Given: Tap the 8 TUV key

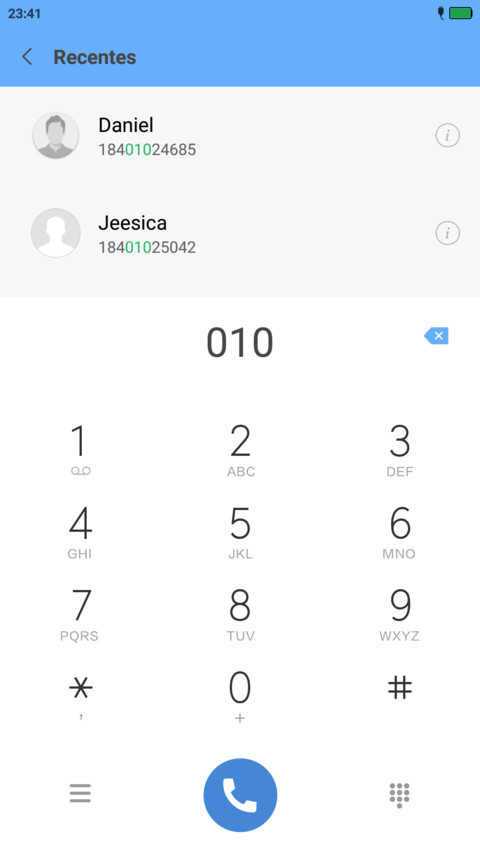Looking at the screenshot, I should coord(240,615).
